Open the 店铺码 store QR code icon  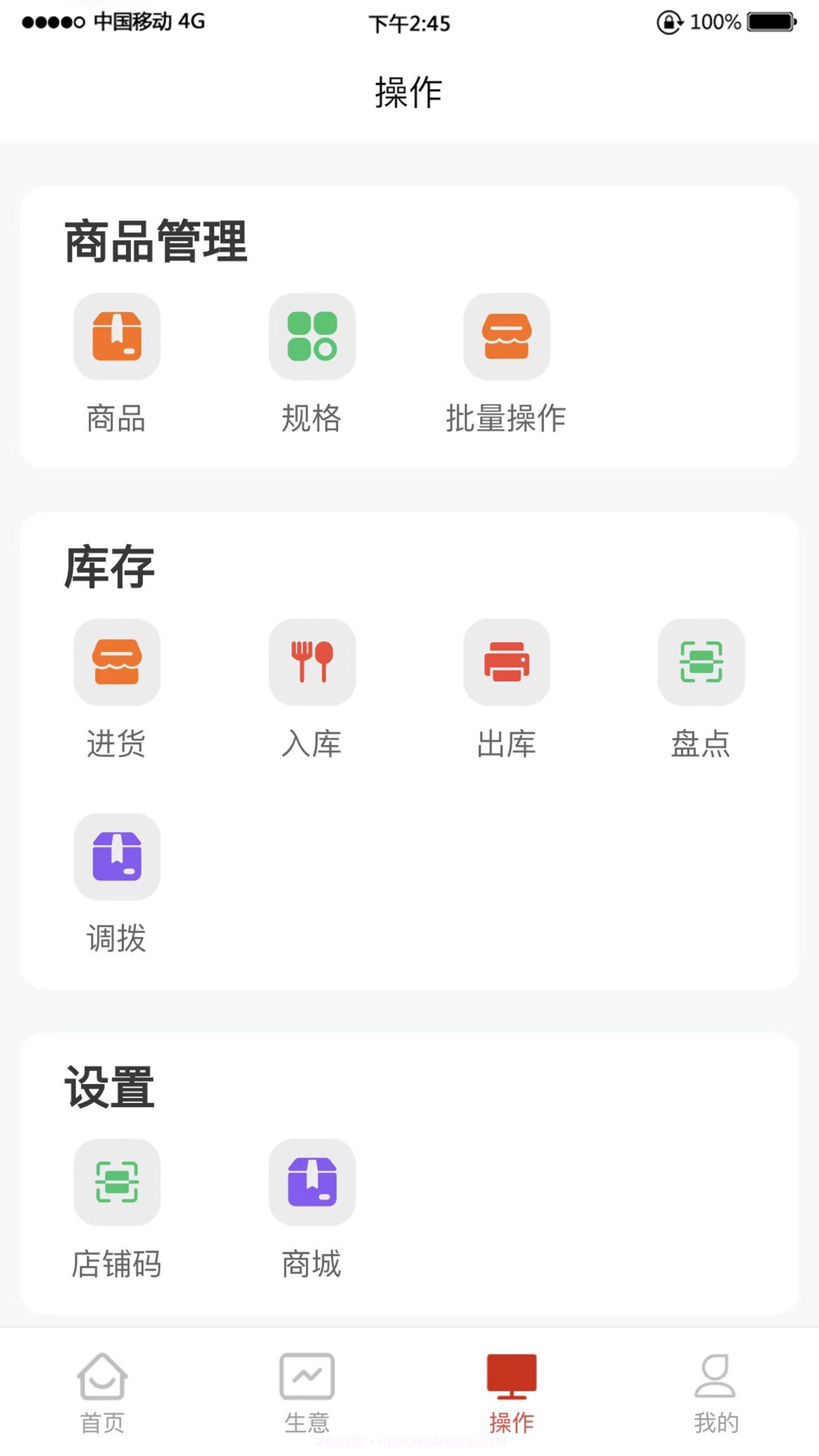[117, 1182]
